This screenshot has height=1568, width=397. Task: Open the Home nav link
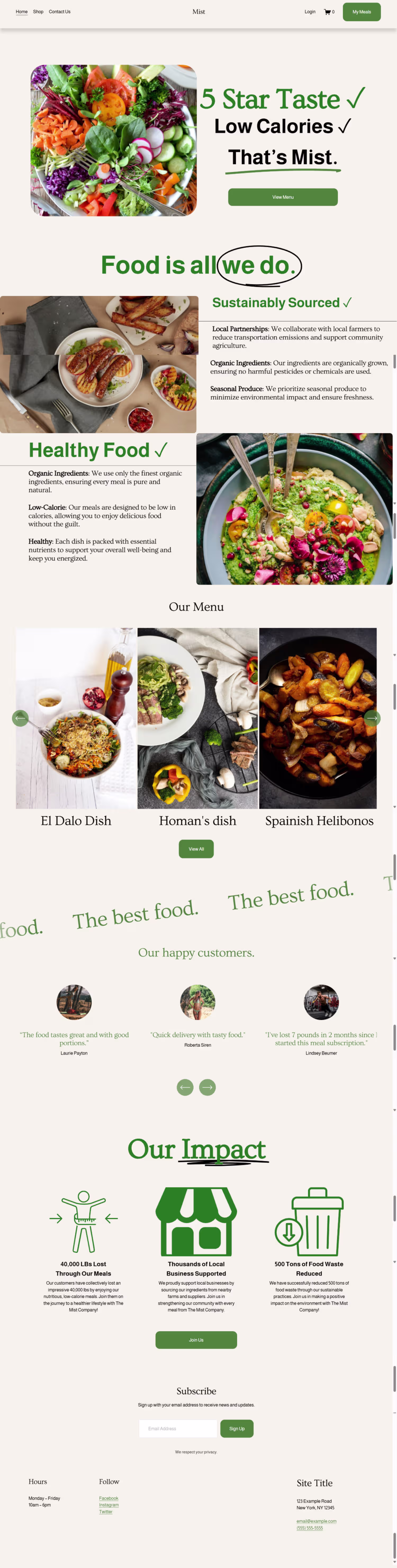click(x=21, y=12)
